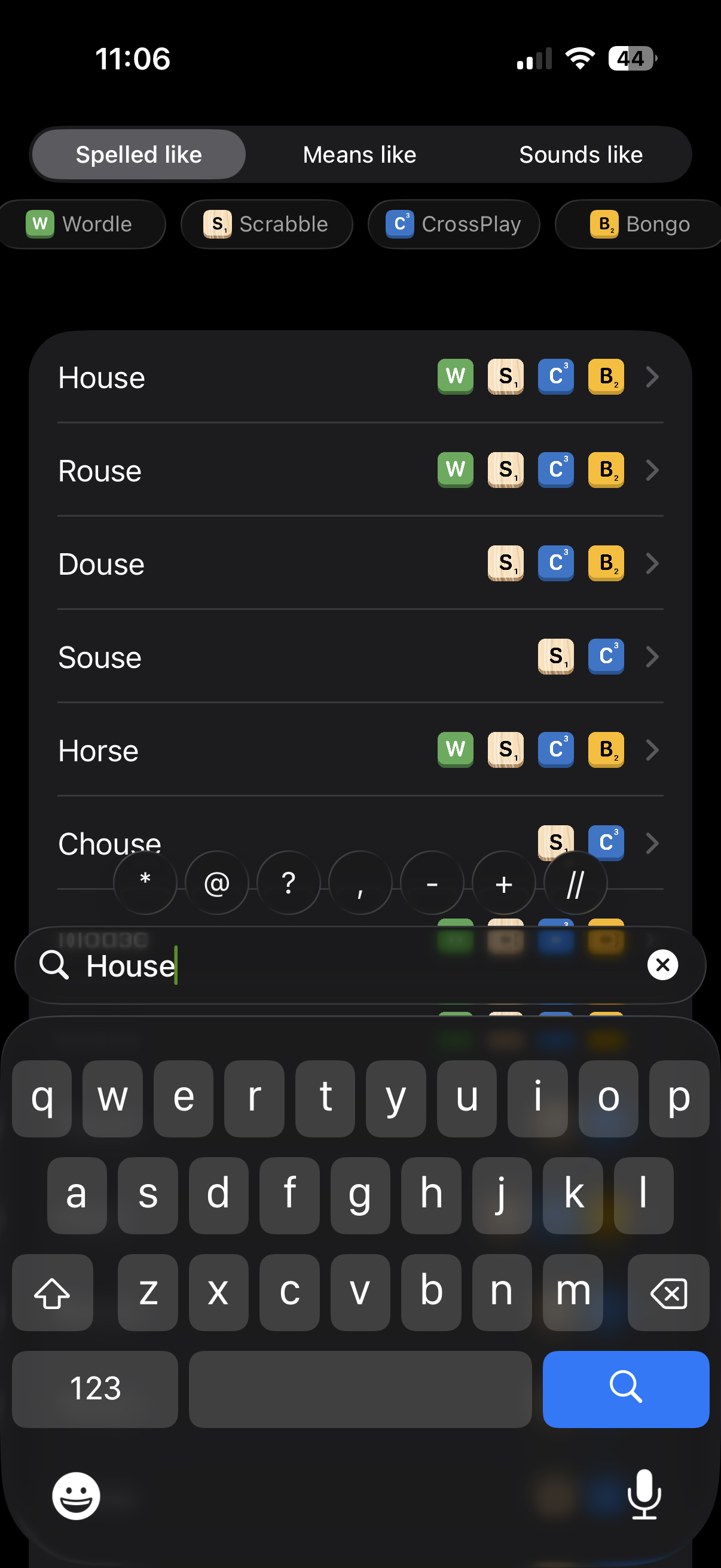Switch to the Sounds like tab
Screen dimensions: 721x1568
click(581, 155)
